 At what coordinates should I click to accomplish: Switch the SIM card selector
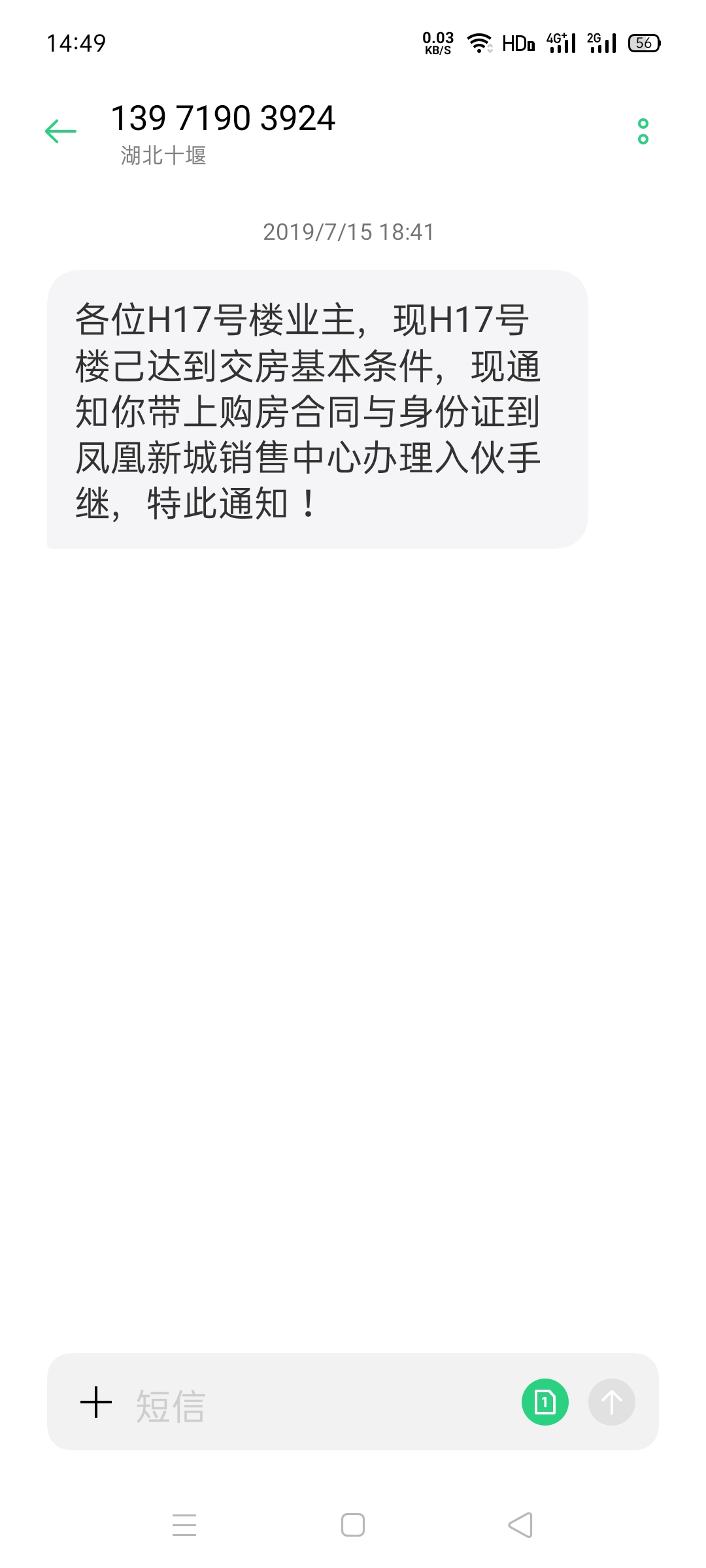(545, 1402)
